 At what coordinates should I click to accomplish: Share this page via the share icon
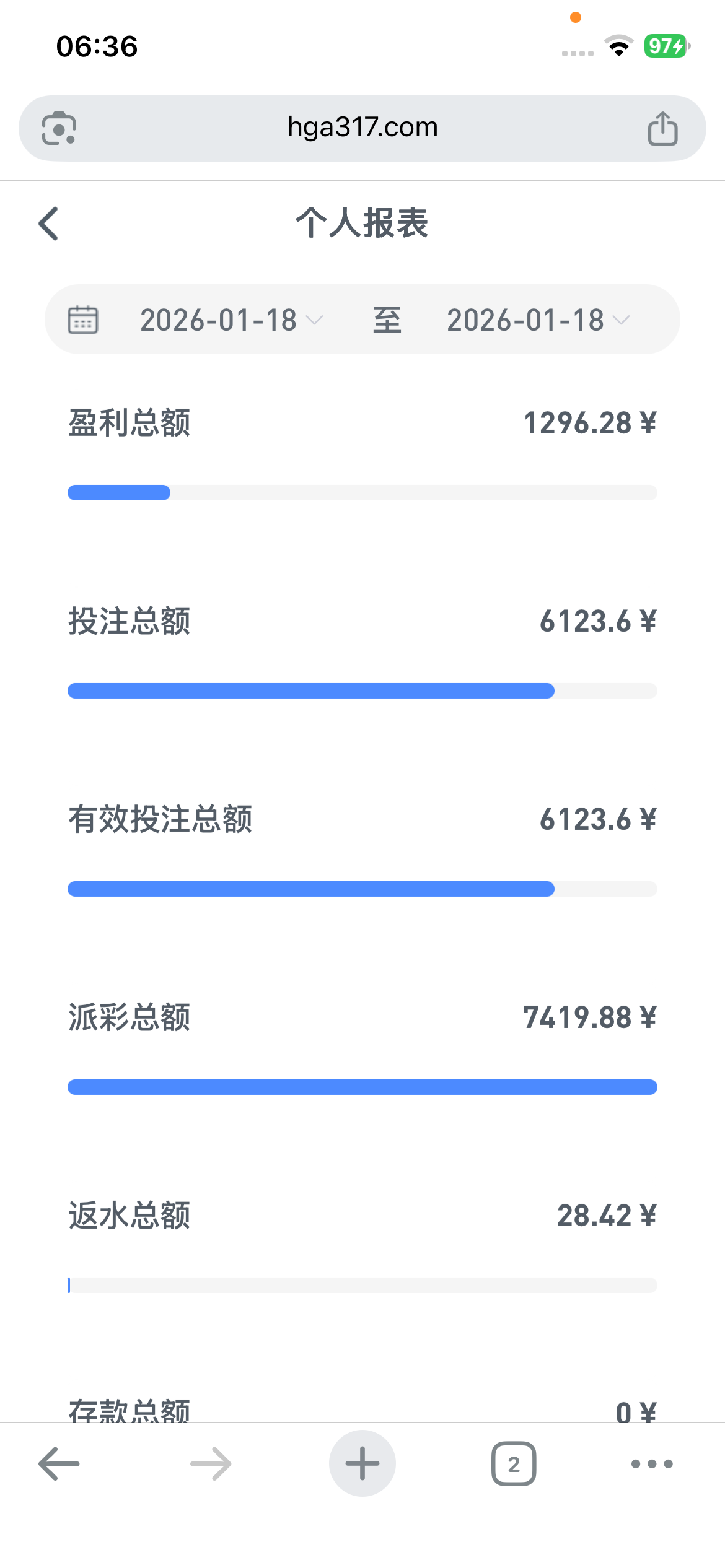coord(662,128)
